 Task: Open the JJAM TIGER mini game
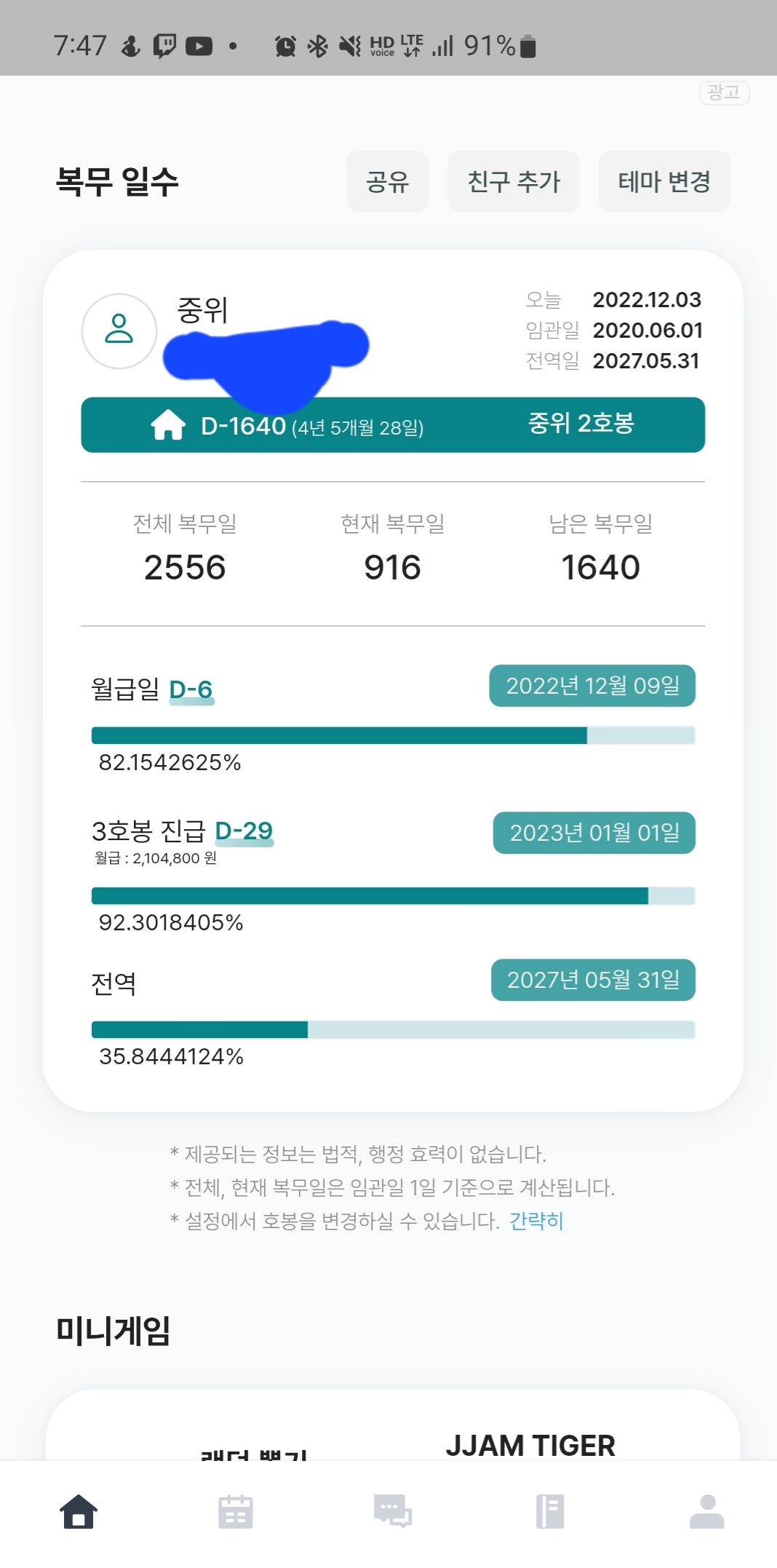(x=530, y=1445)
